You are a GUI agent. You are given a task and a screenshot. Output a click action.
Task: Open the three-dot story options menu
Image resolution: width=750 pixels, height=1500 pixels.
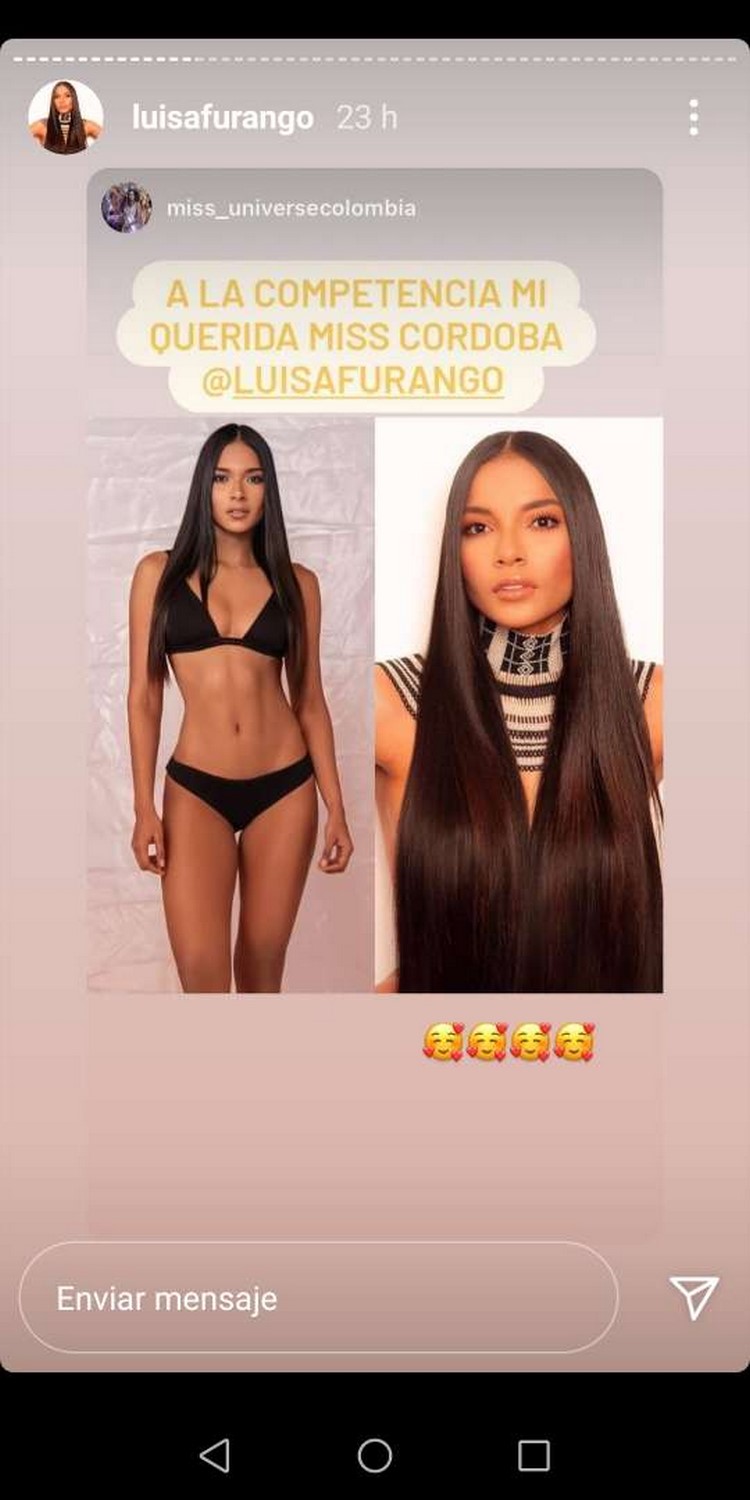pyautogui.click(x=693, y=118)
